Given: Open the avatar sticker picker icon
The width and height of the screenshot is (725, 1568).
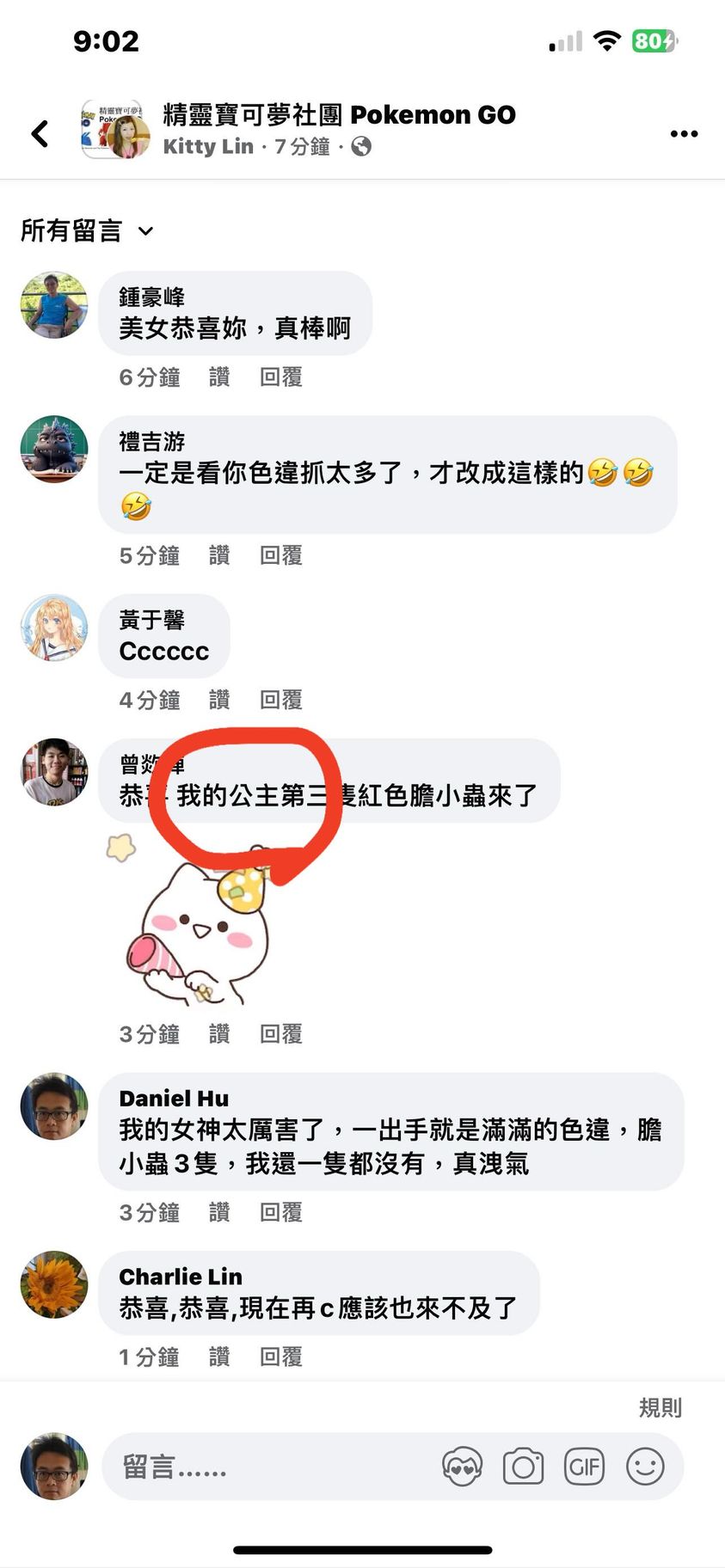Looking at the screenshot, I should (x=462, y=1467).
